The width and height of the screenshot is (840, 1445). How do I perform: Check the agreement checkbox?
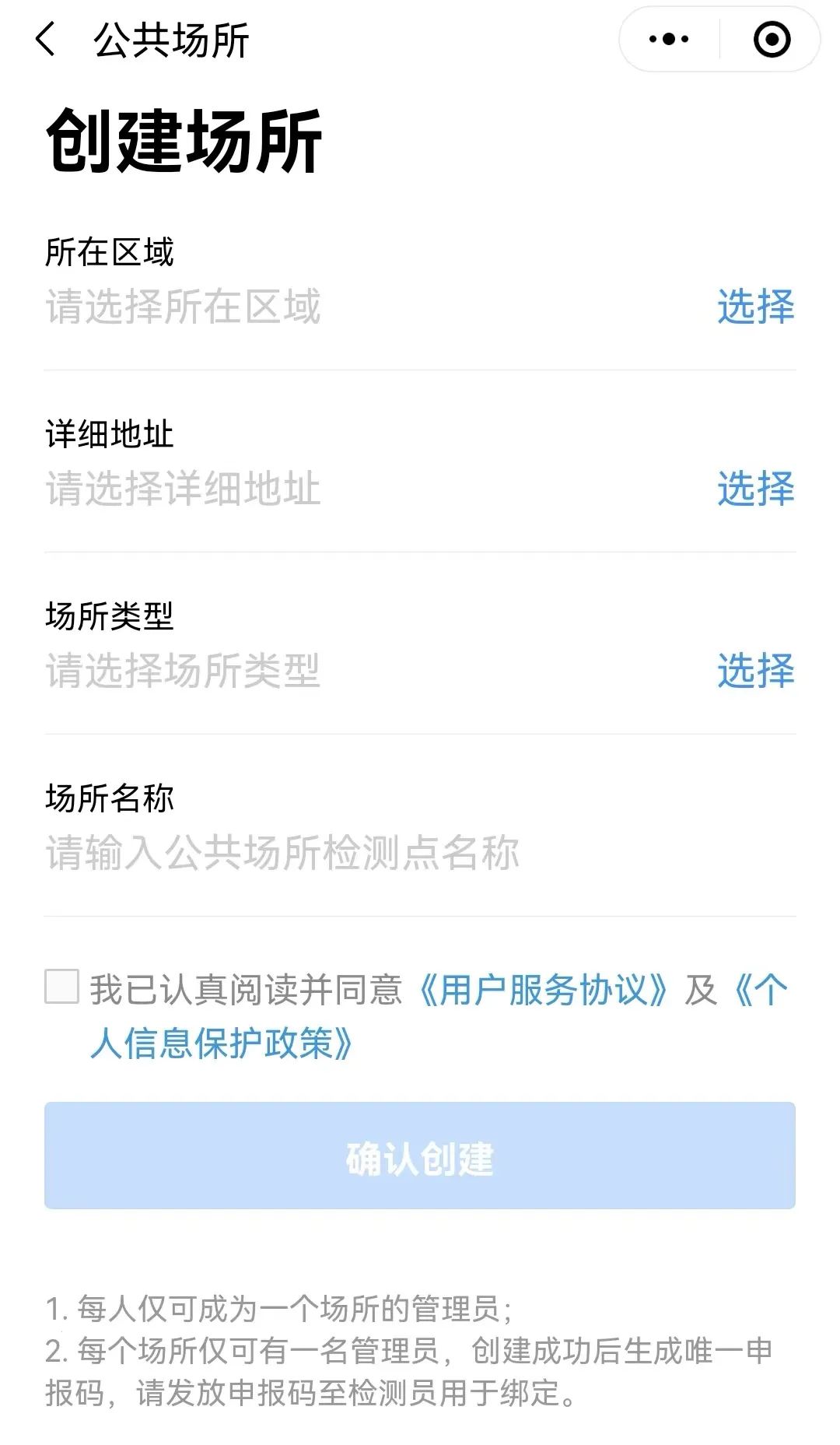[62, 987]
